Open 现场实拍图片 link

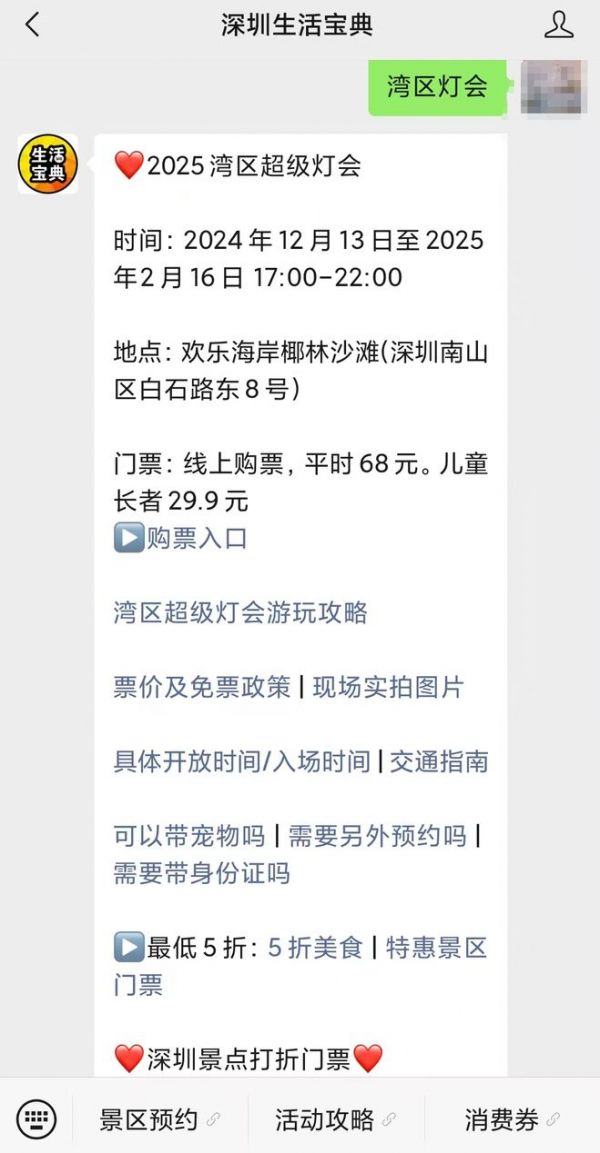388,688
